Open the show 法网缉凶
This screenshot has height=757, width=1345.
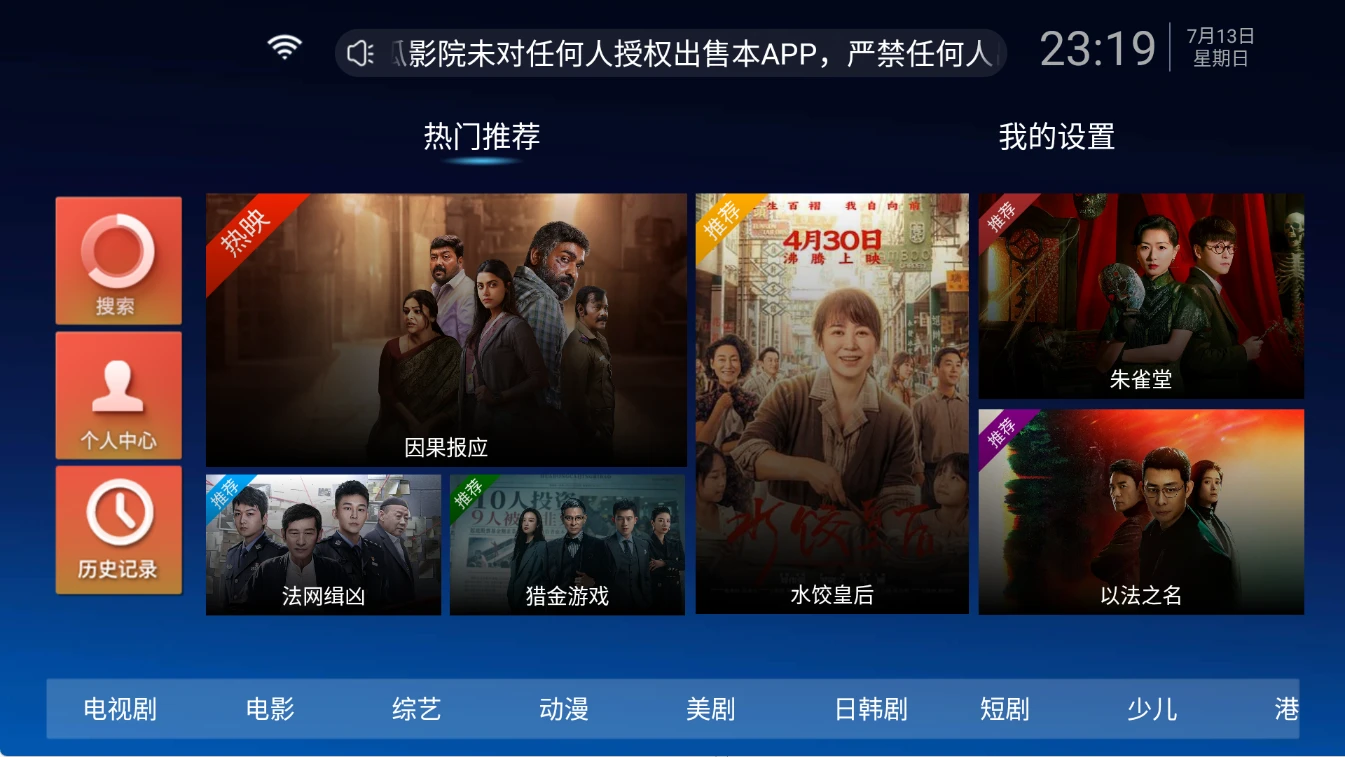(323, 544)
